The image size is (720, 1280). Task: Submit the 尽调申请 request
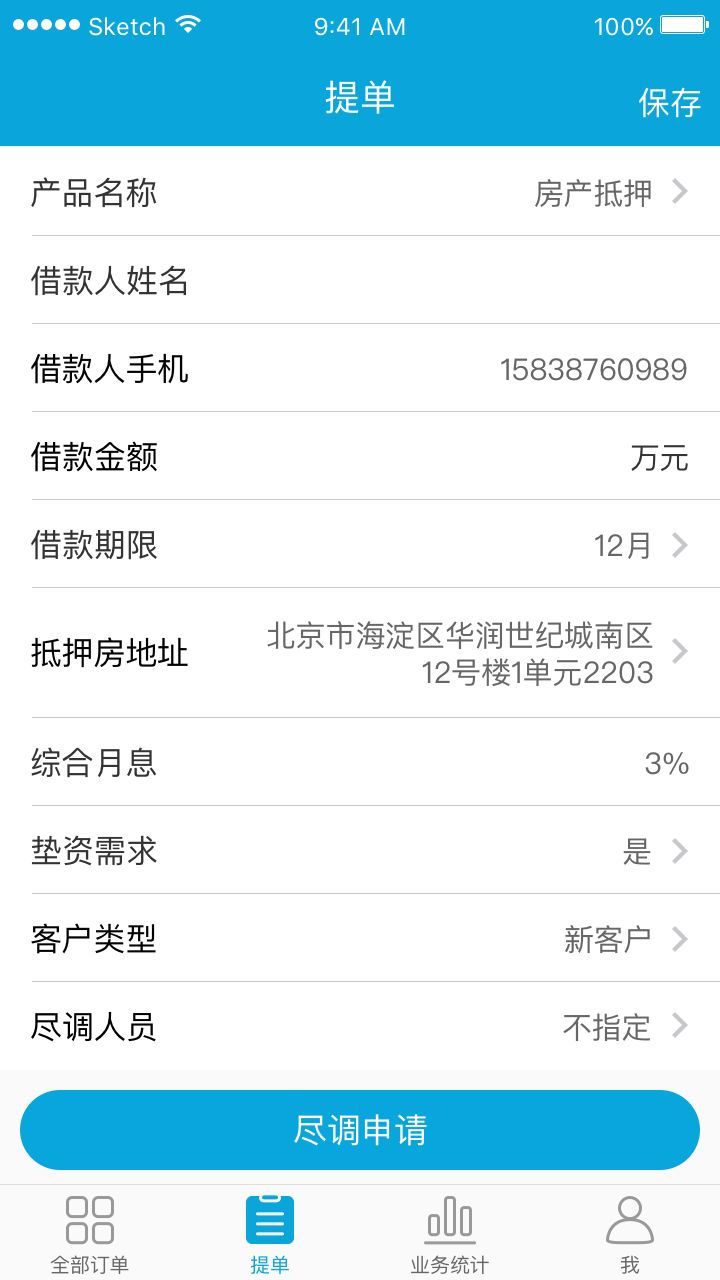[360, 1130]
